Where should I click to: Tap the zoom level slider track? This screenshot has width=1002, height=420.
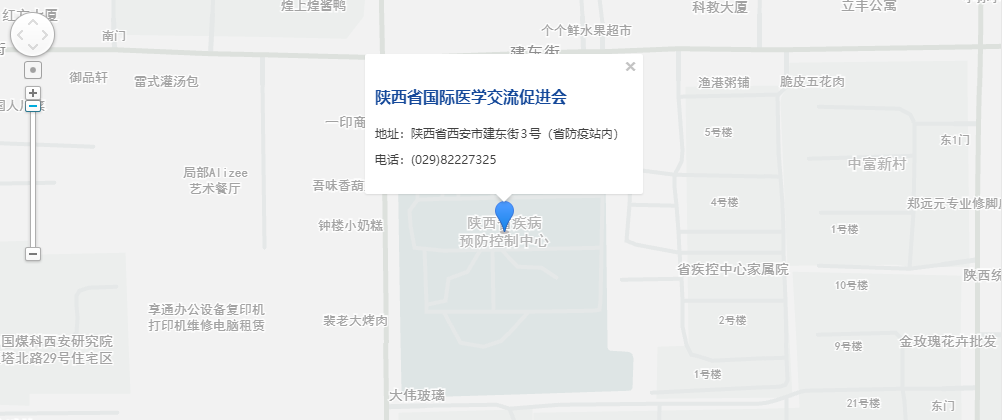pos(32,180)
